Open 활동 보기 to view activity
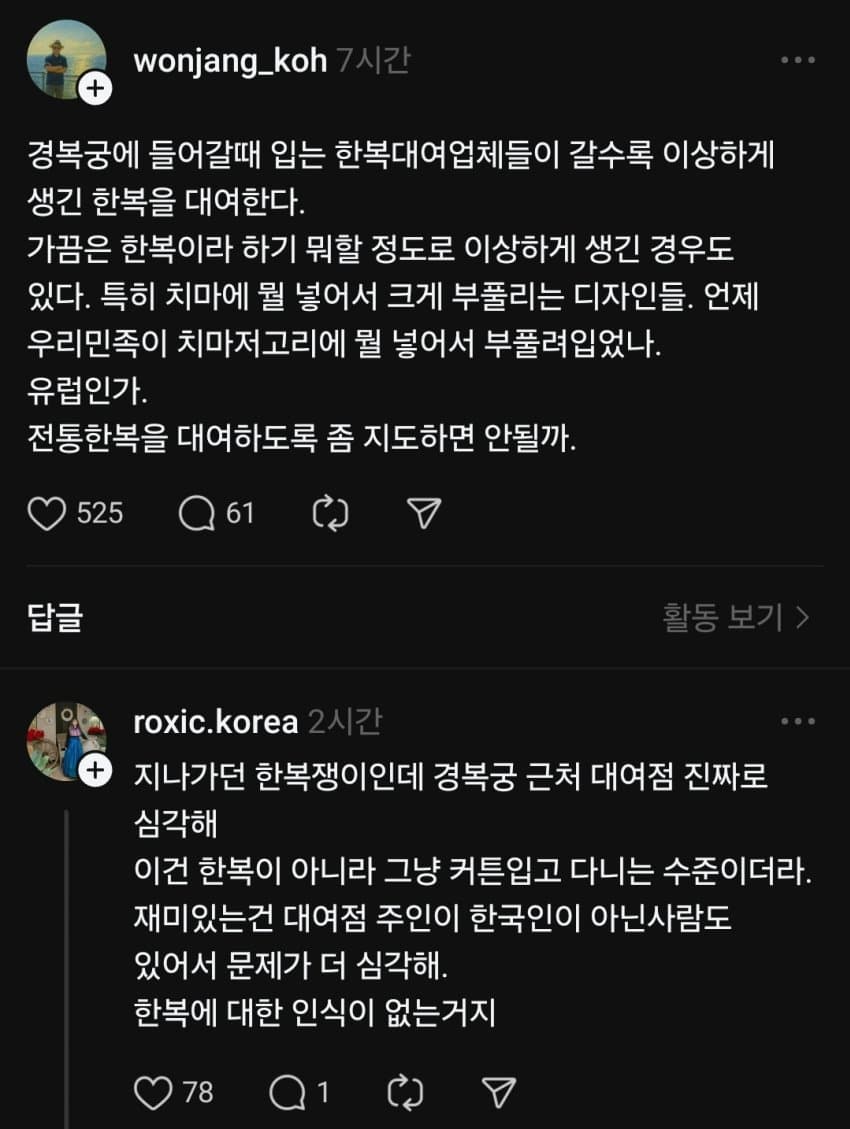850x1129 pixels. 735,618
